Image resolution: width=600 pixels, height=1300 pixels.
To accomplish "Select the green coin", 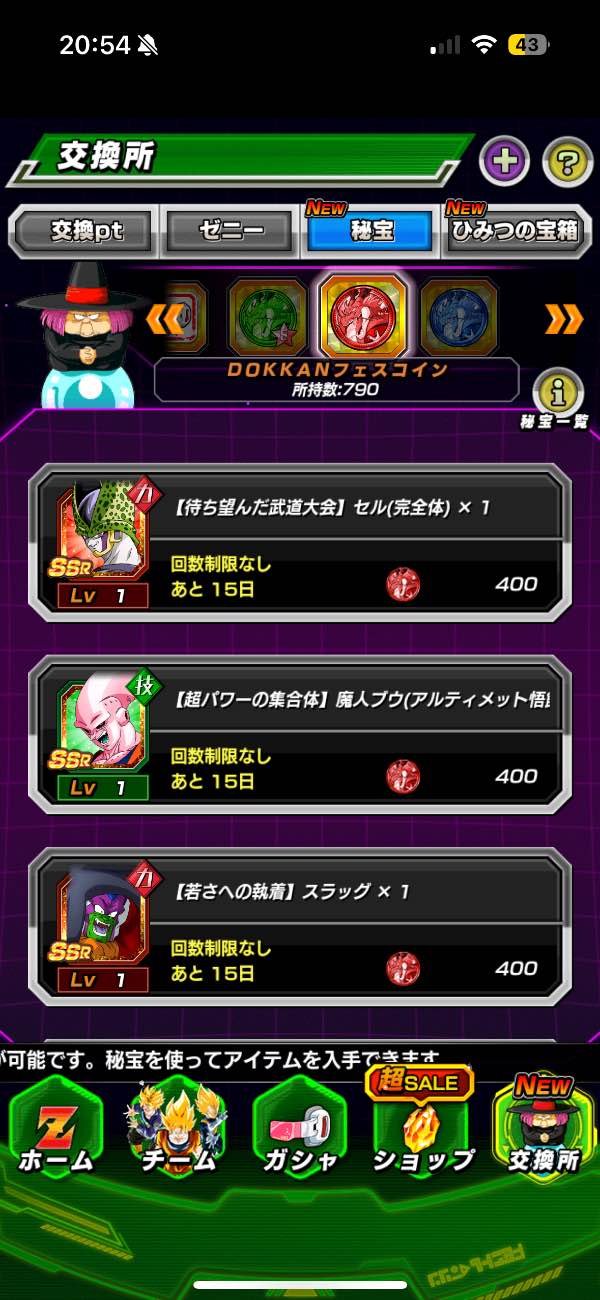I will coord(267,318).
